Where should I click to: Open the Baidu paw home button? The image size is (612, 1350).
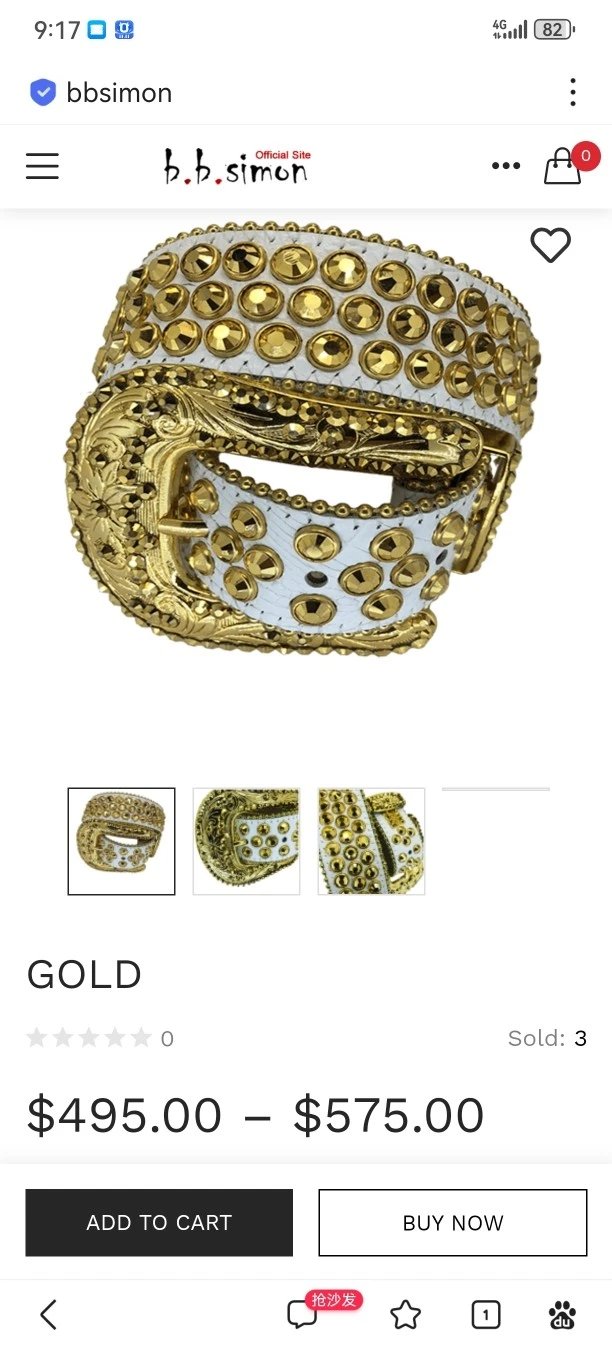(562, 1315)
